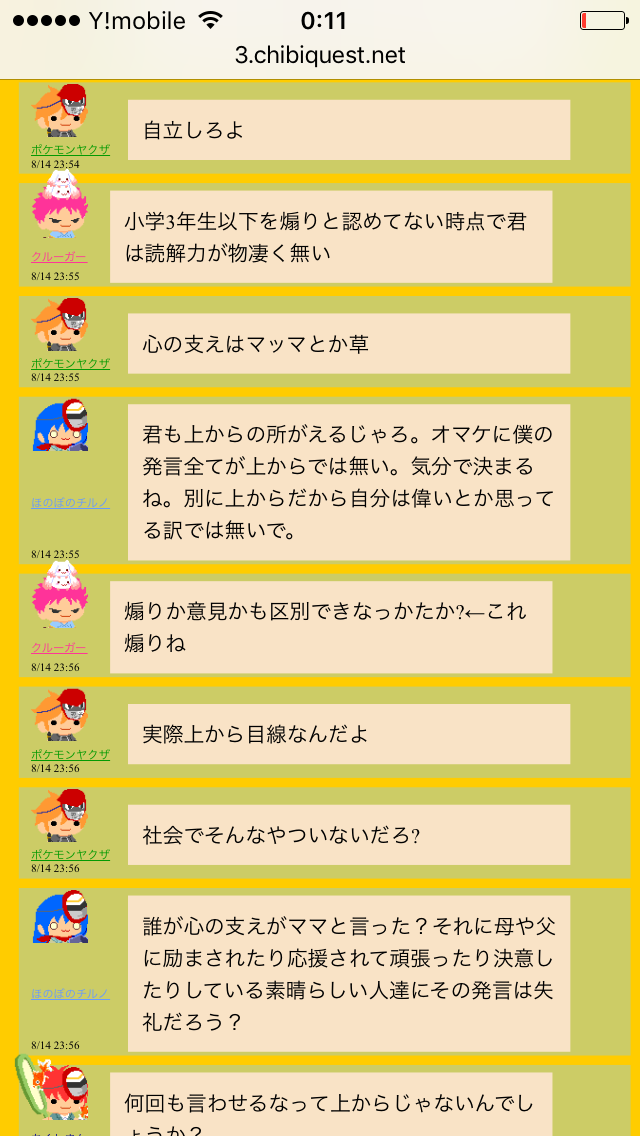Open クルーガー link beside 煽りか意見かも message
The width and height of the screenshot is (640, 1136).
coord(59,648)
